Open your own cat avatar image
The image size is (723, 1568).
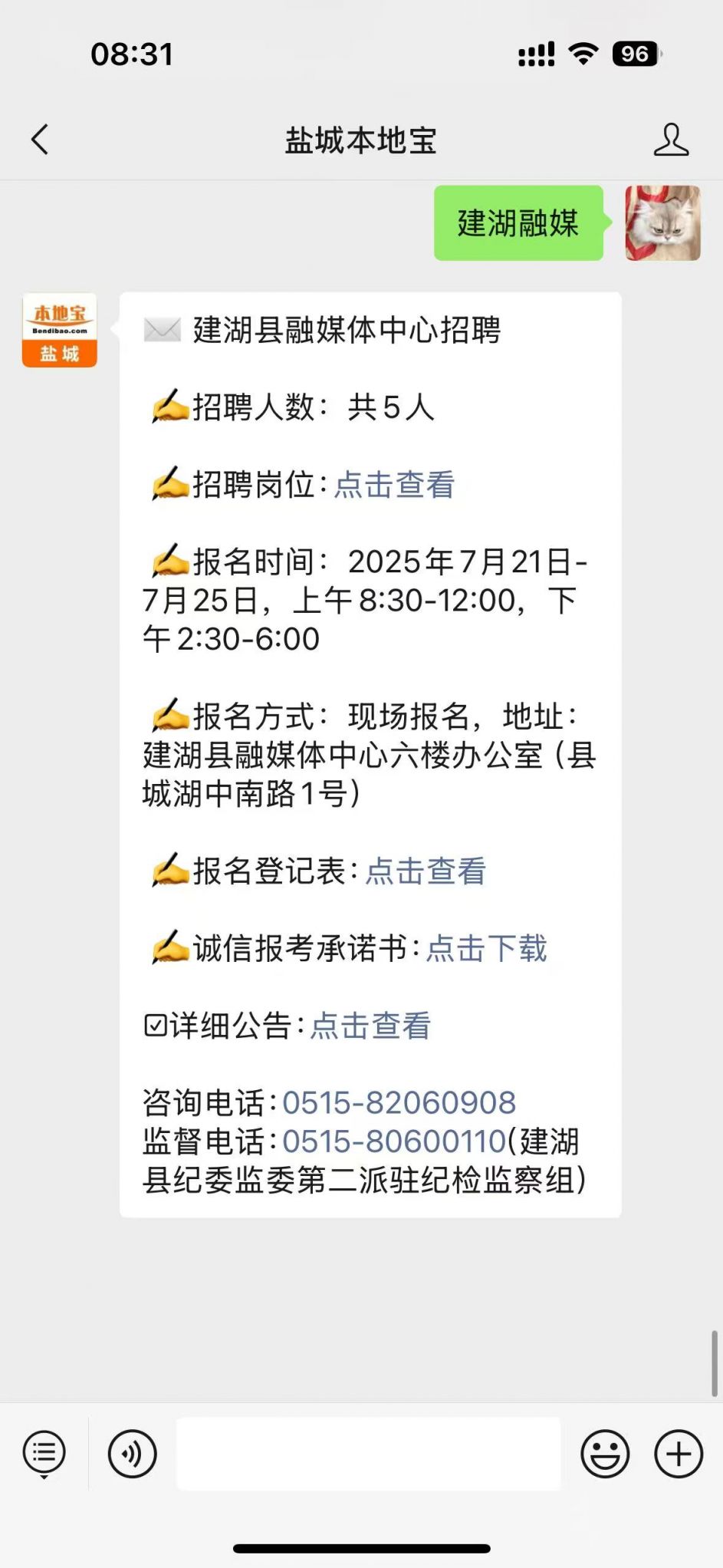(x=662, y=225)
